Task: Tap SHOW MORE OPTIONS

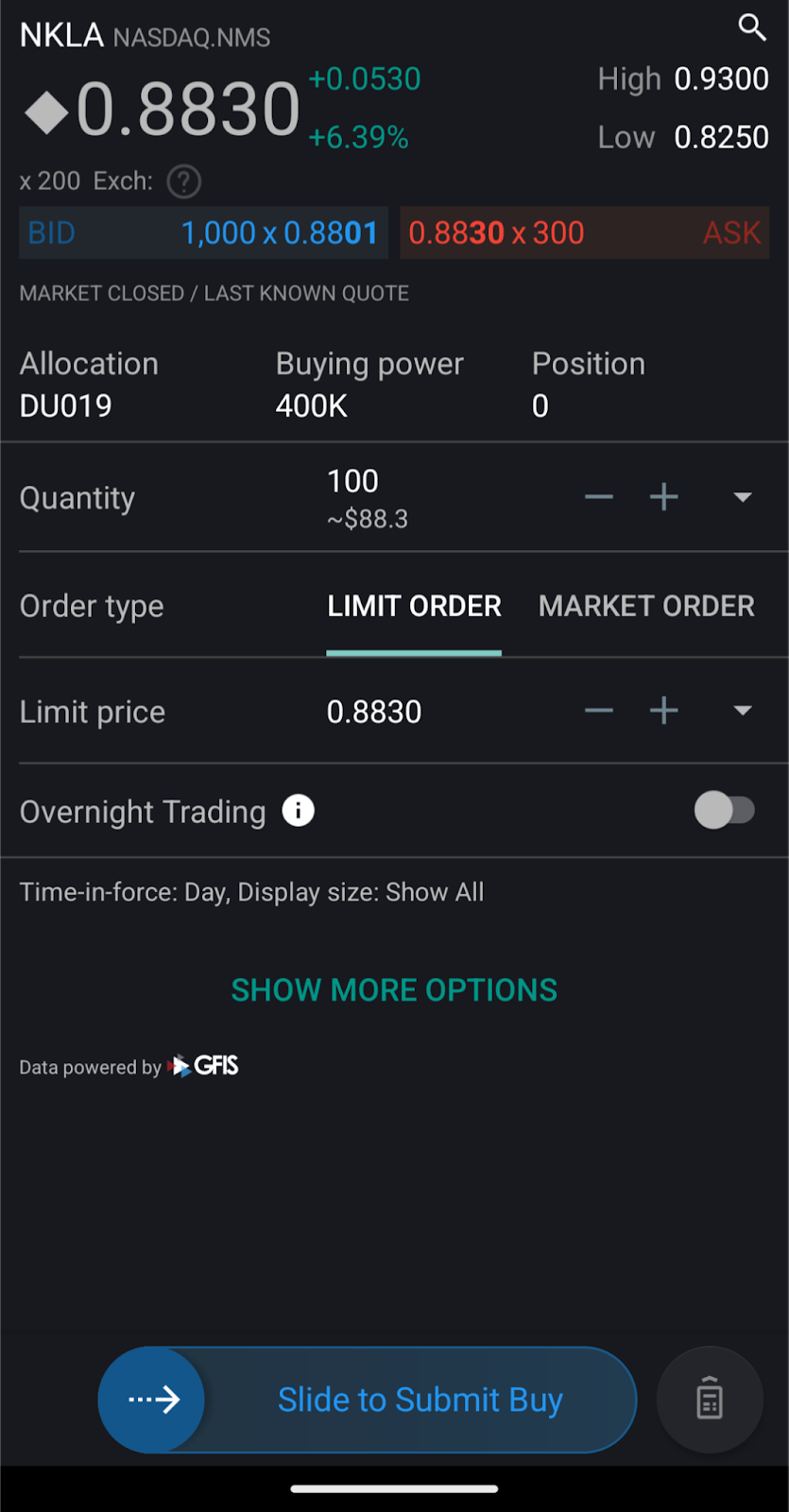Action: 394,990
